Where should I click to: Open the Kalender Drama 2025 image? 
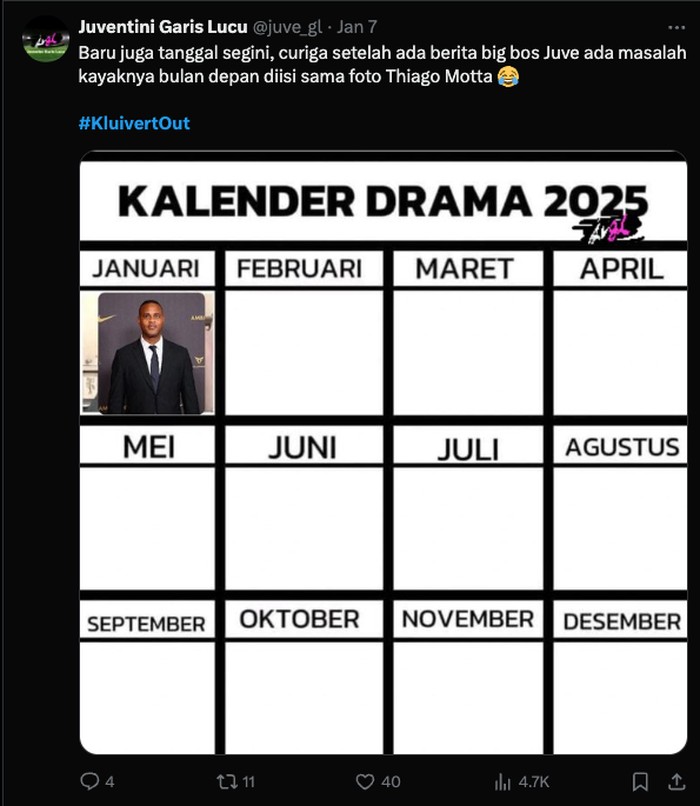pyautogui.click(x=383, y=452)
